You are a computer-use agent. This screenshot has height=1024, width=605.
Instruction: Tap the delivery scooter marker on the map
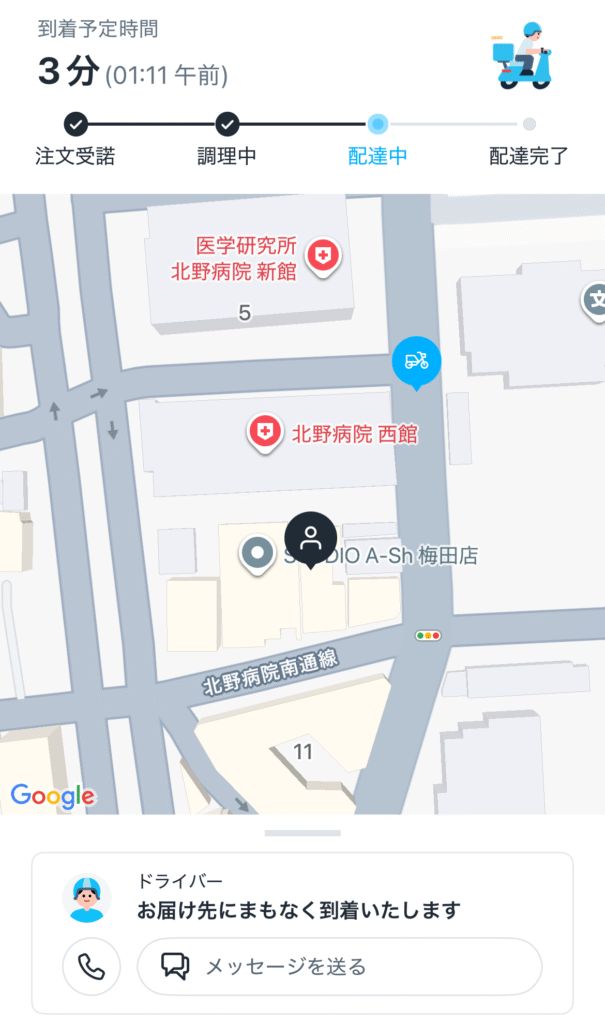point(416,361)
